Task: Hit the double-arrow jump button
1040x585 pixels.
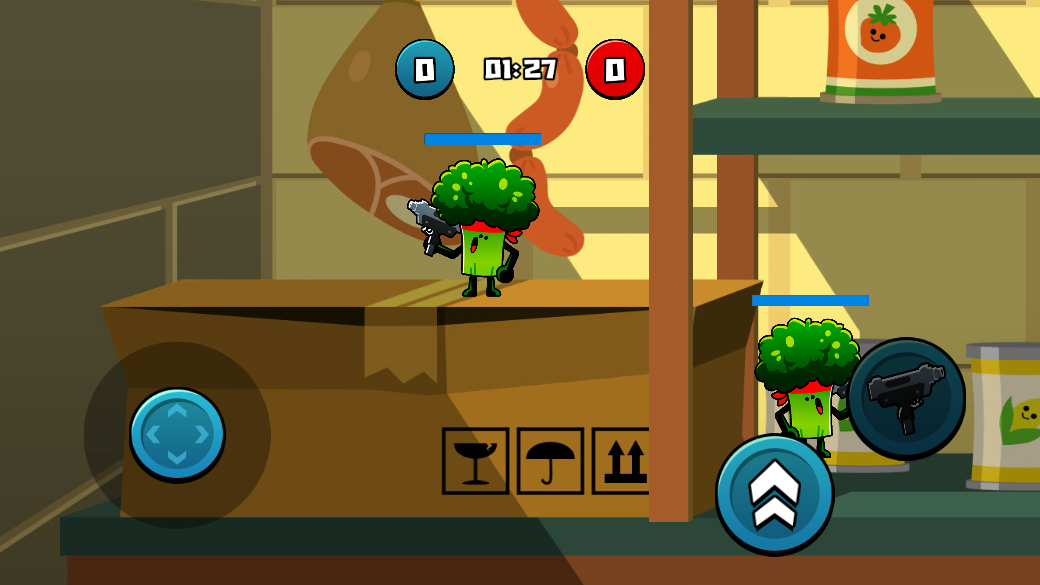Action: [775, 494]
